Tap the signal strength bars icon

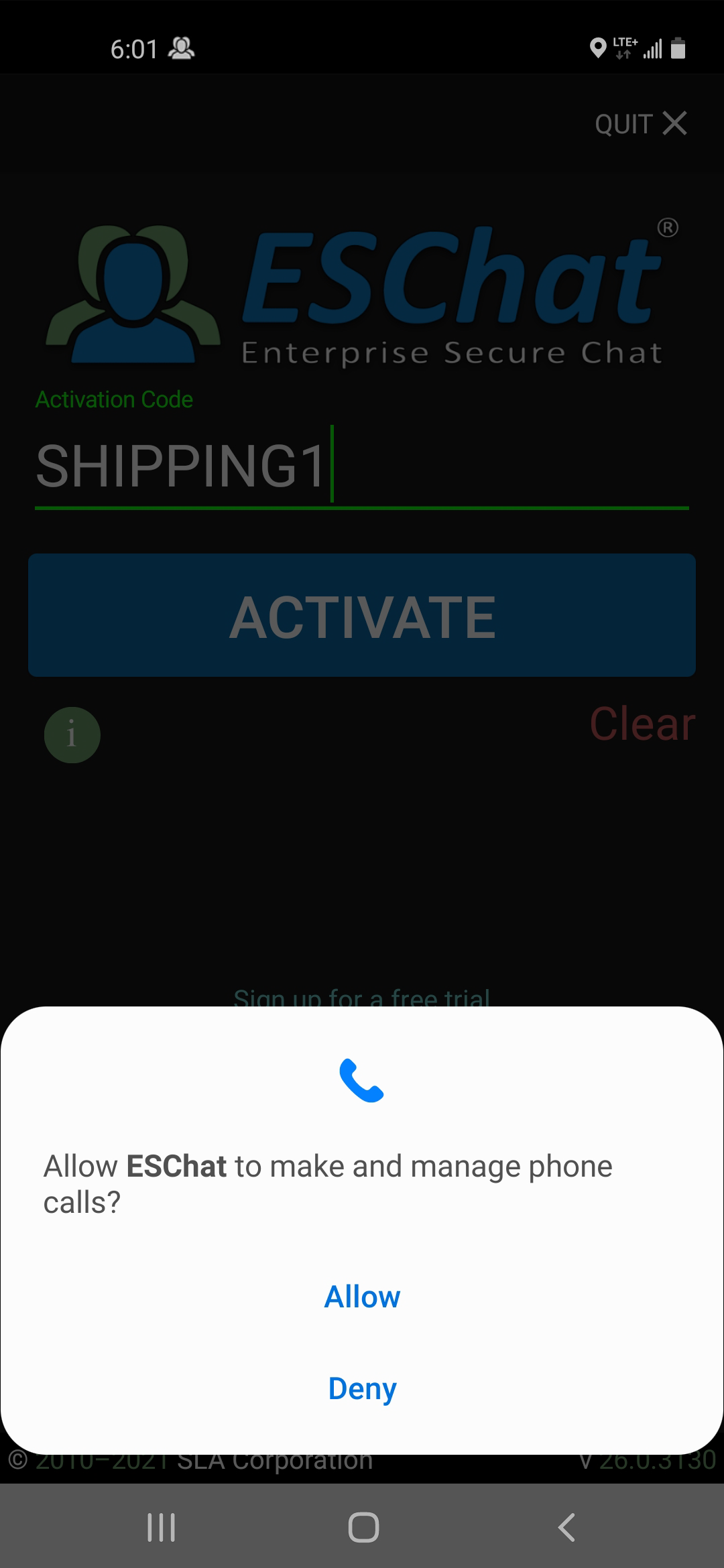coord(652,48)
